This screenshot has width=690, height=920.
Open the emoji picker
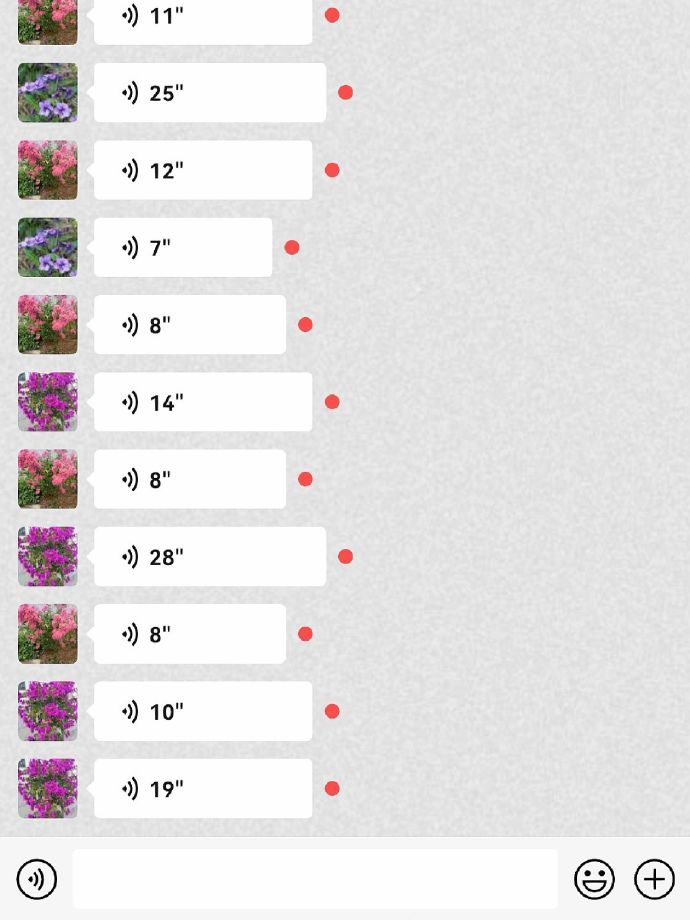[x=594, y=879]
